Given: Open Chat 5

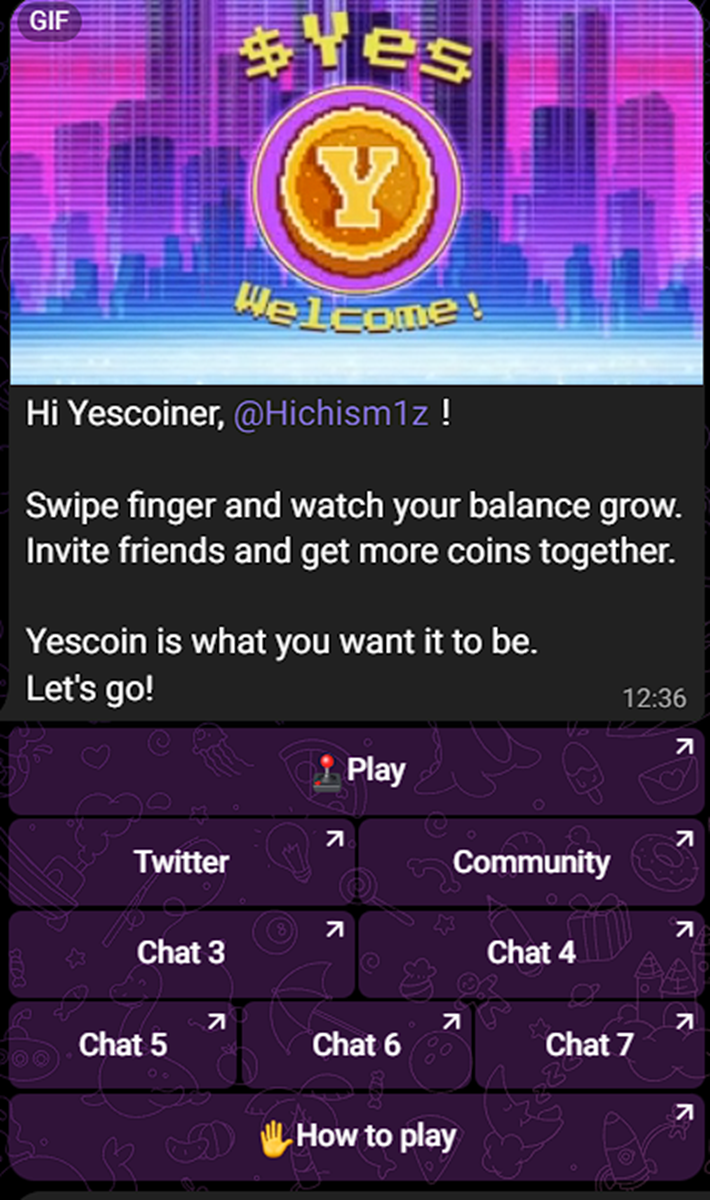Looking at the screenshot, I should tap(123, 1045).
